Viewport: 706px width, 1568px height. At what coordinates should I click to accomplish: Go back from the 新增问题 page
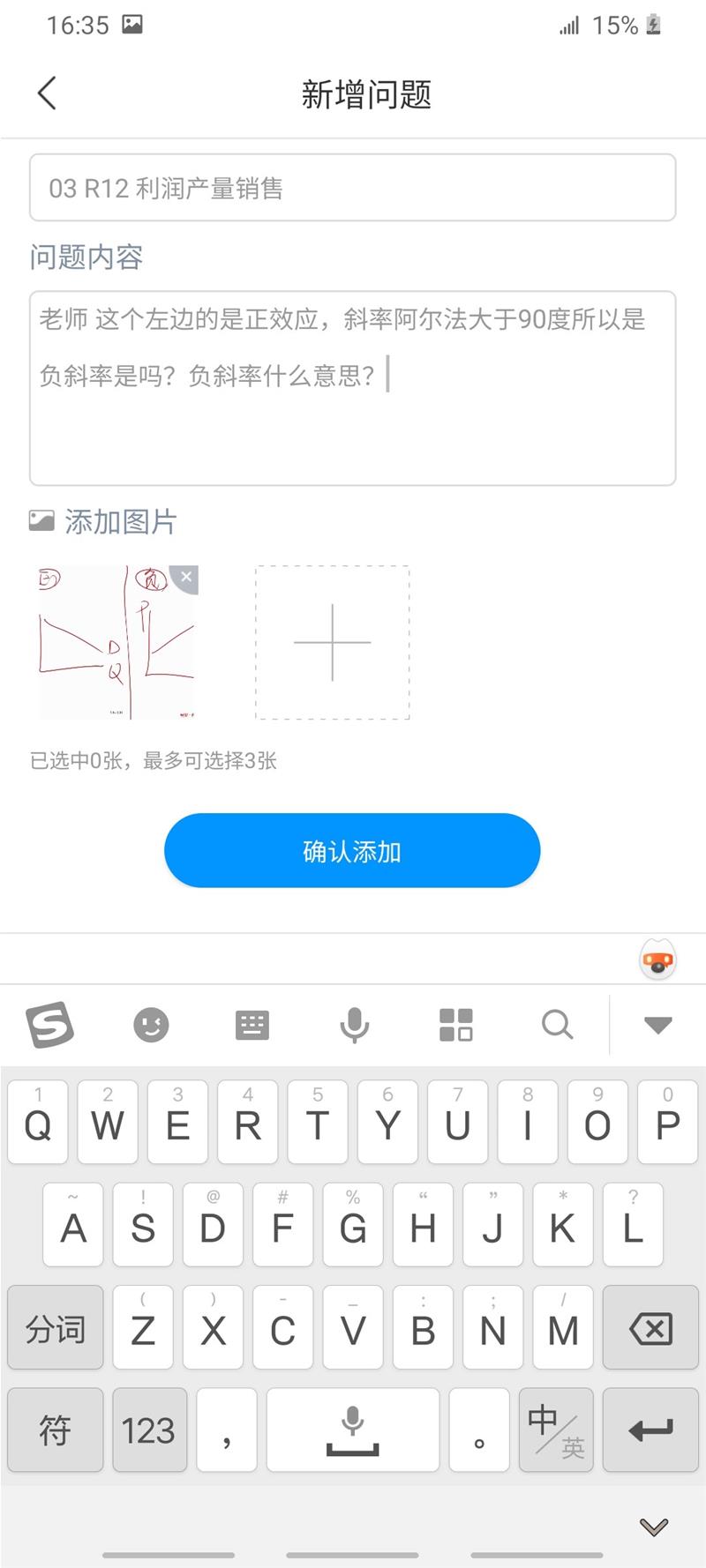pos(48,93)
